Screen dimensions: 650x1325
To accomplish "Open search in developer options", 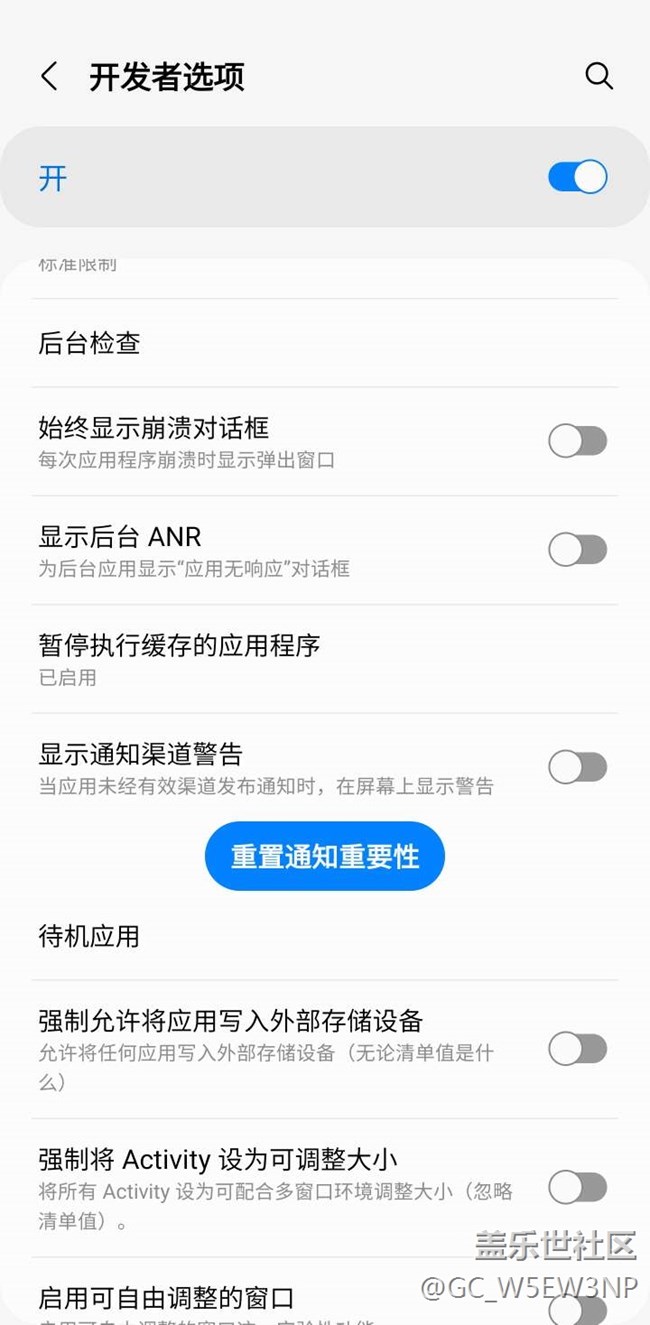I will (598, 76).
